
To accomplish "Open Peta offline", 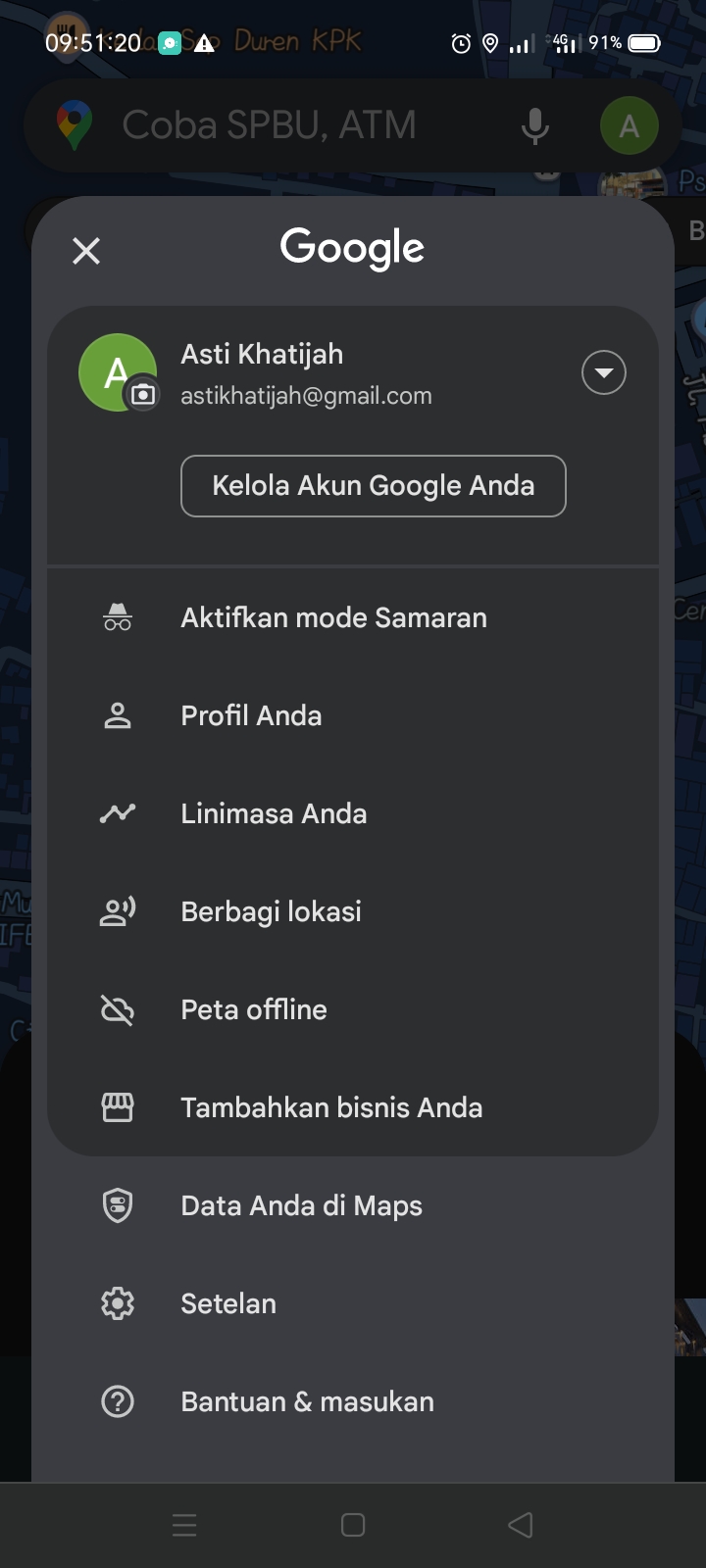I will [x=353, y=1009].
